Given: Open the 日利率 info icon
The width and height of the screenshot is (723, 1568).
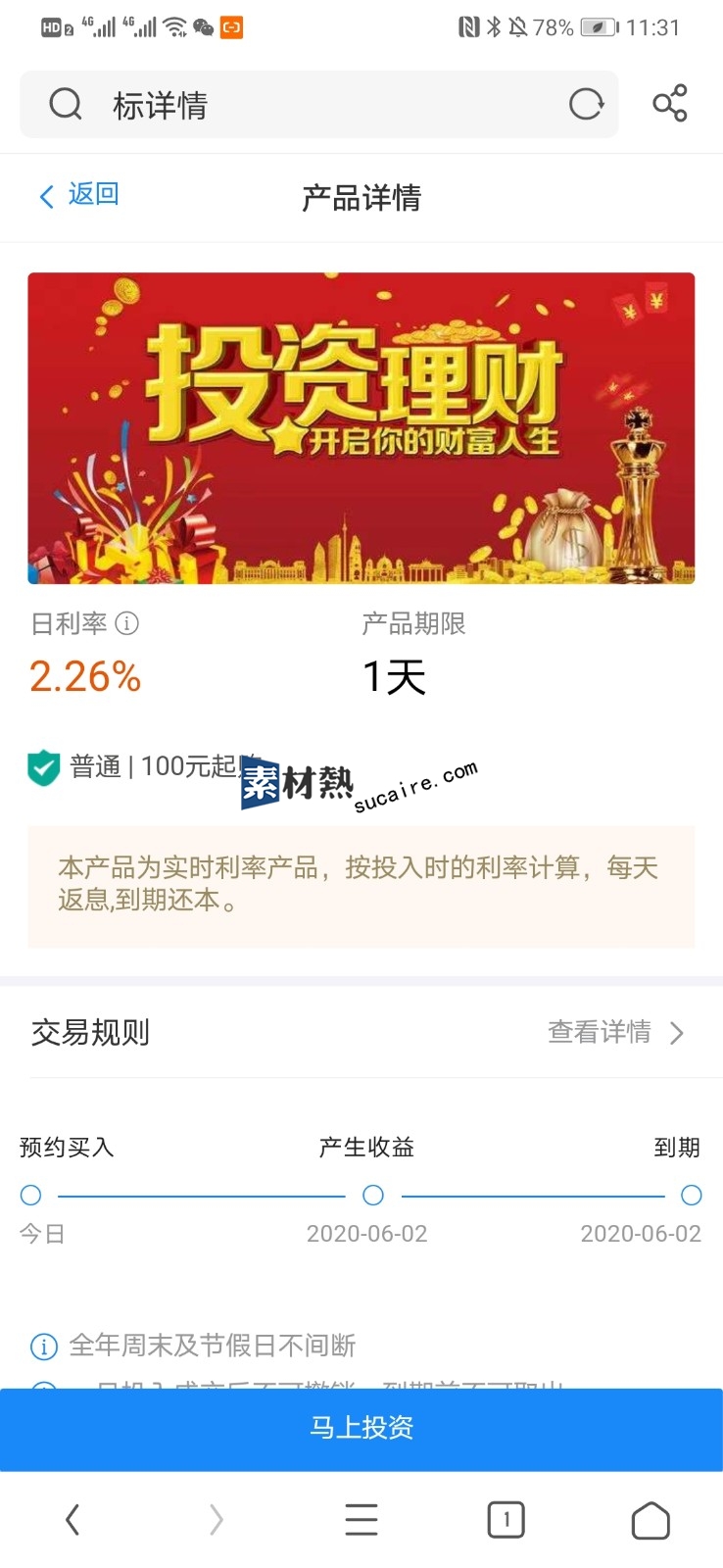Looking at the screenshot, I should pos(127,623).
